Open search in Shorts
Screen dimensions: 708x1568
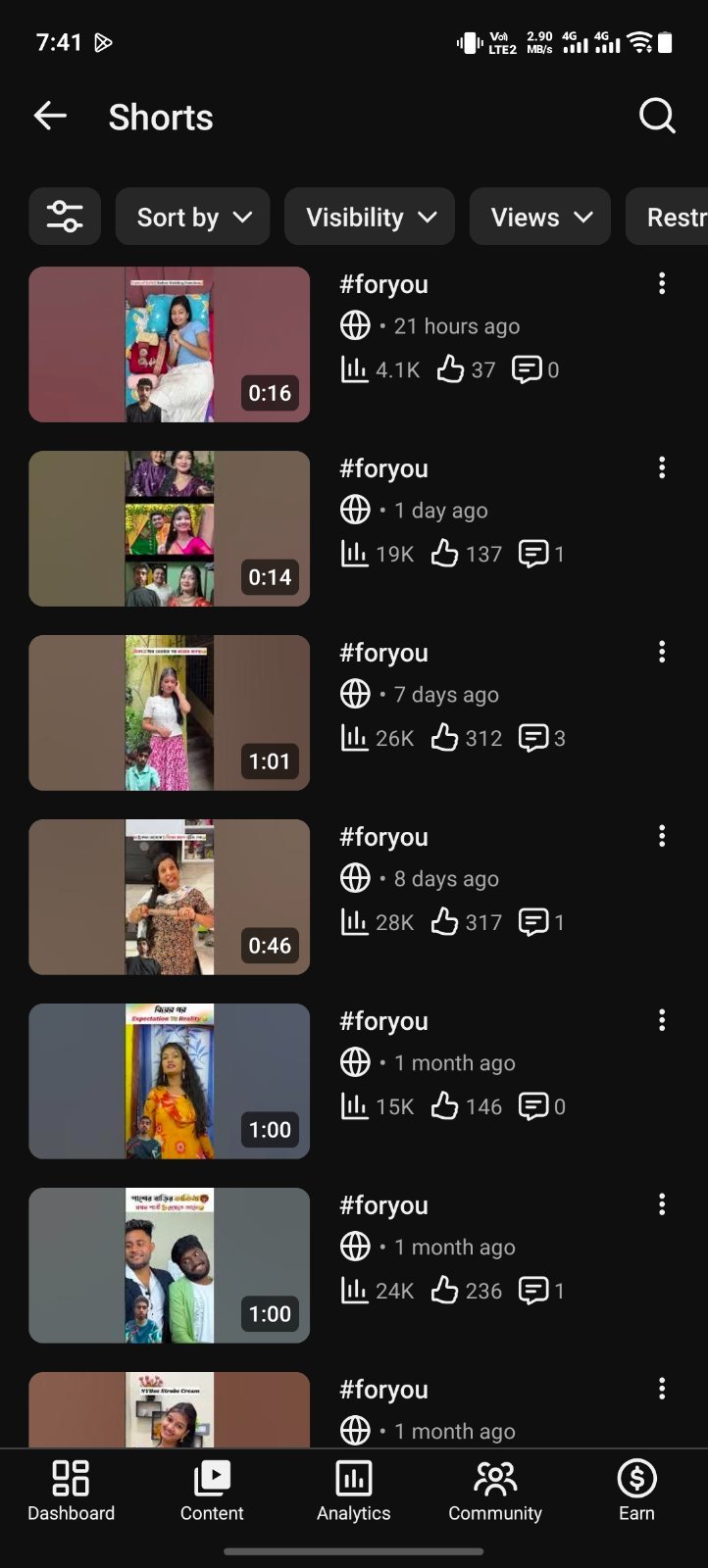tap(657, 116)
